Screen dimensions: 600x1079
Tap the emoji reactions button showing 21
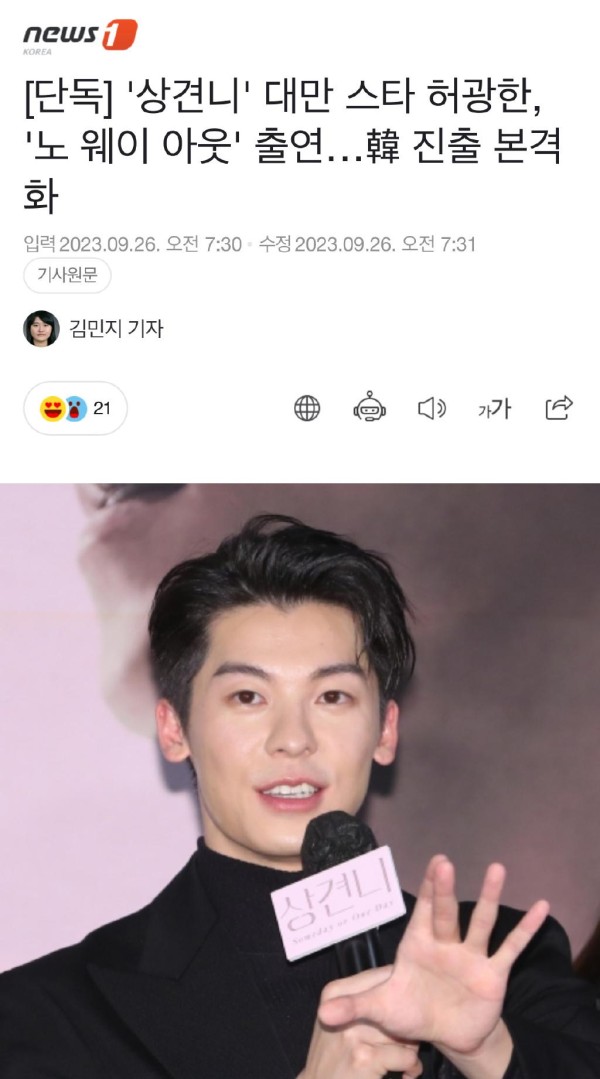(76, 408)
